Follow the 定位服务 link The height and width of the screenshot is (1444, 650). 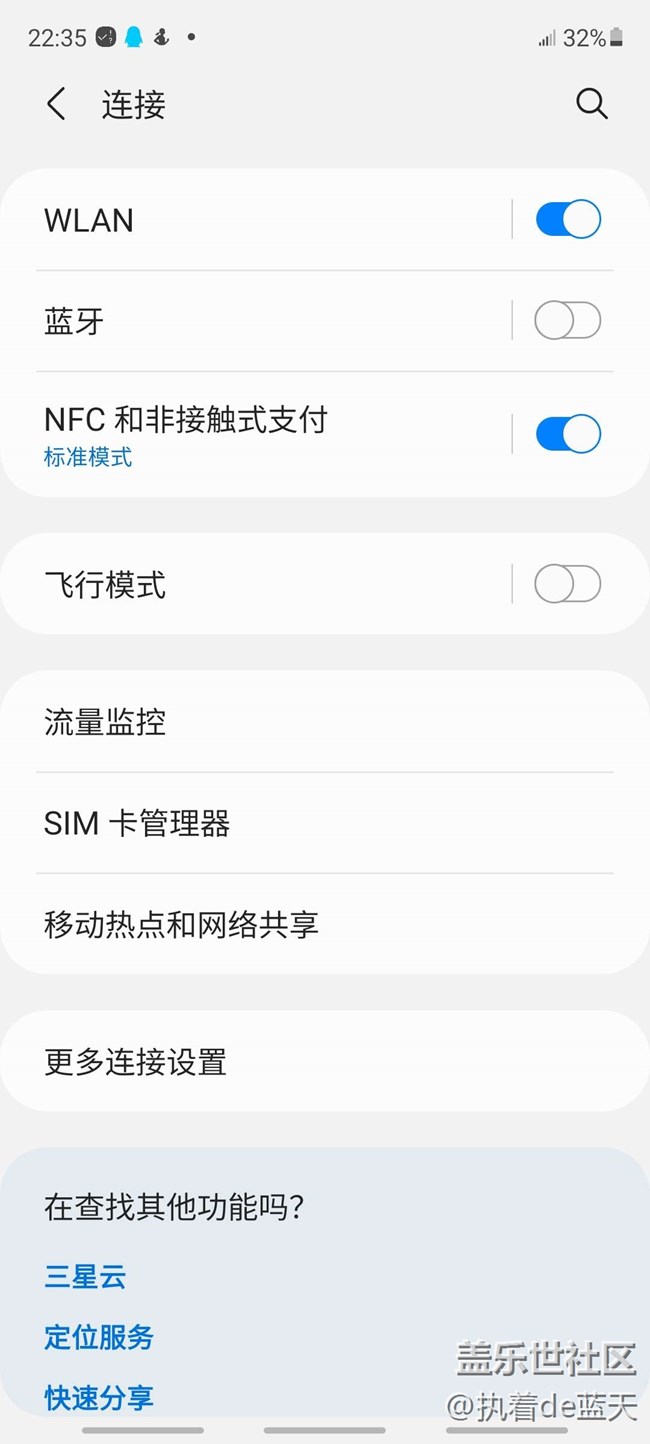tap(99, 1337)
